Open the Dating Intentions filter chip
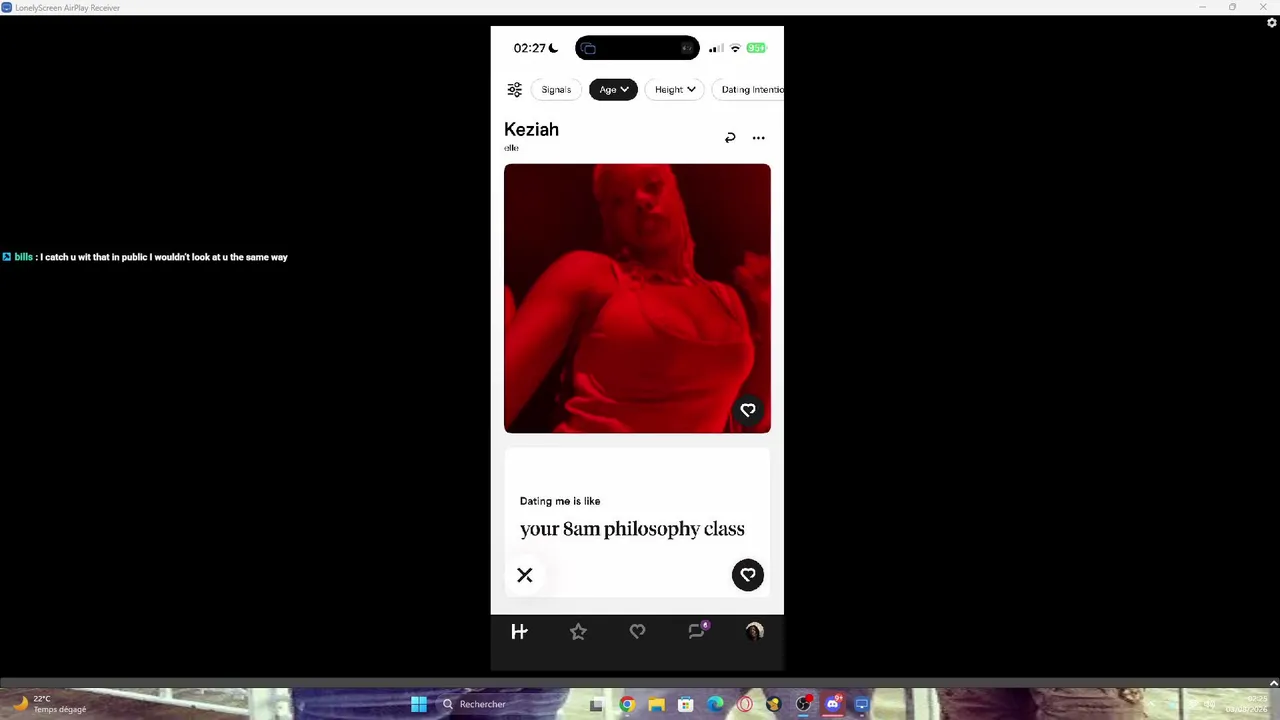Image resolution: width=1280 pixels, height=720 pixels. click(x=750, y=90)
